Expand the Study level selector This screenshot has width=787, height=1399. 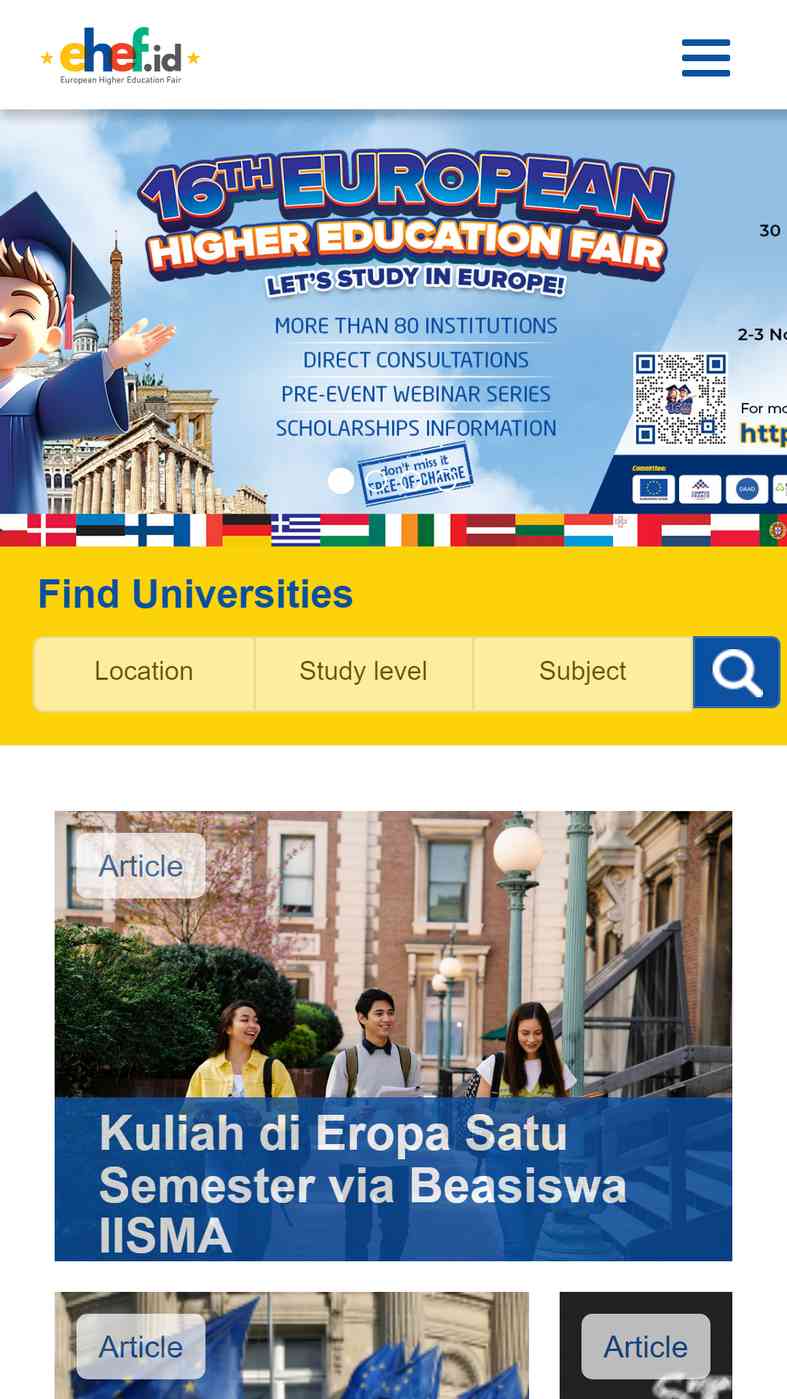[363, 672]
